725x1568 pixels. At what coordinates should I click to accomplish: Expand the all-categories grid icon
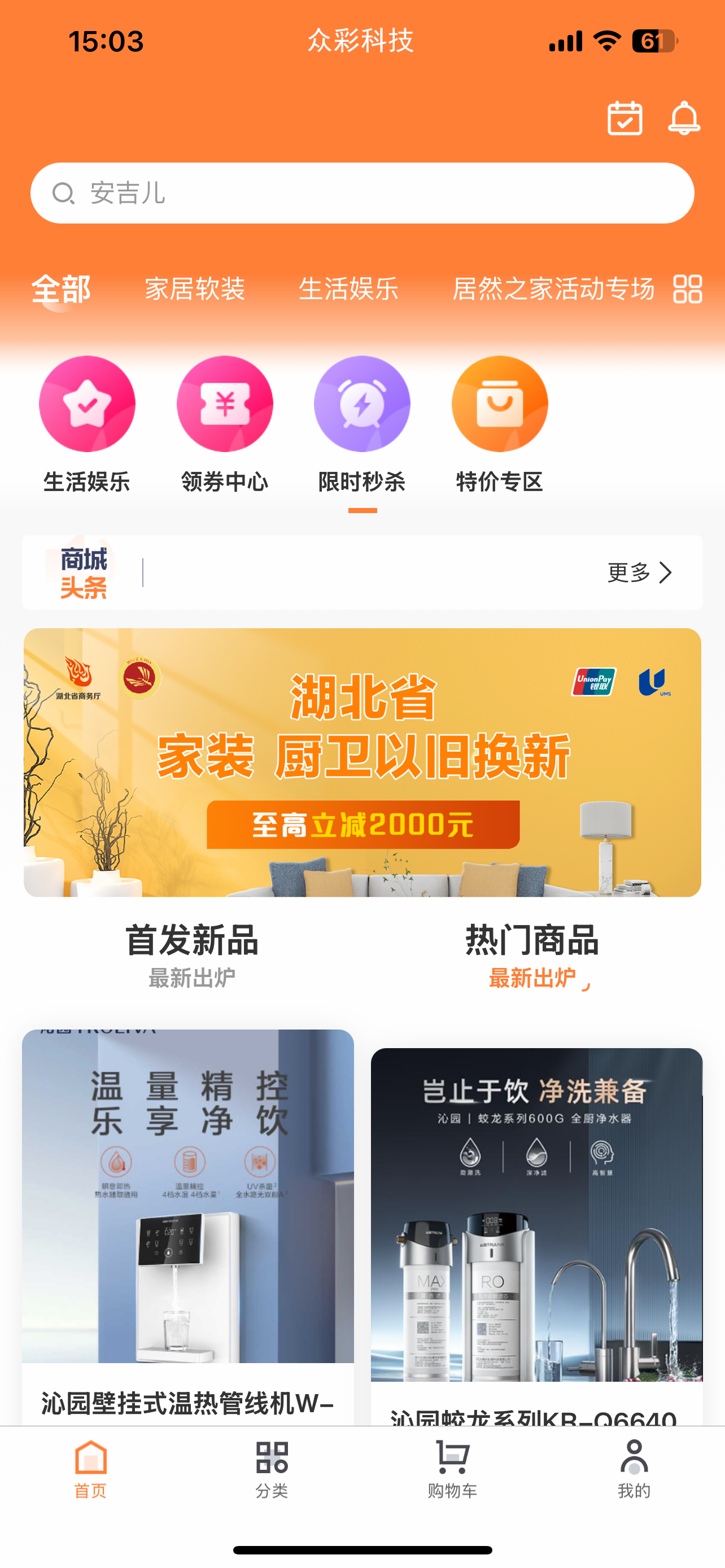(x=688, y=288)
